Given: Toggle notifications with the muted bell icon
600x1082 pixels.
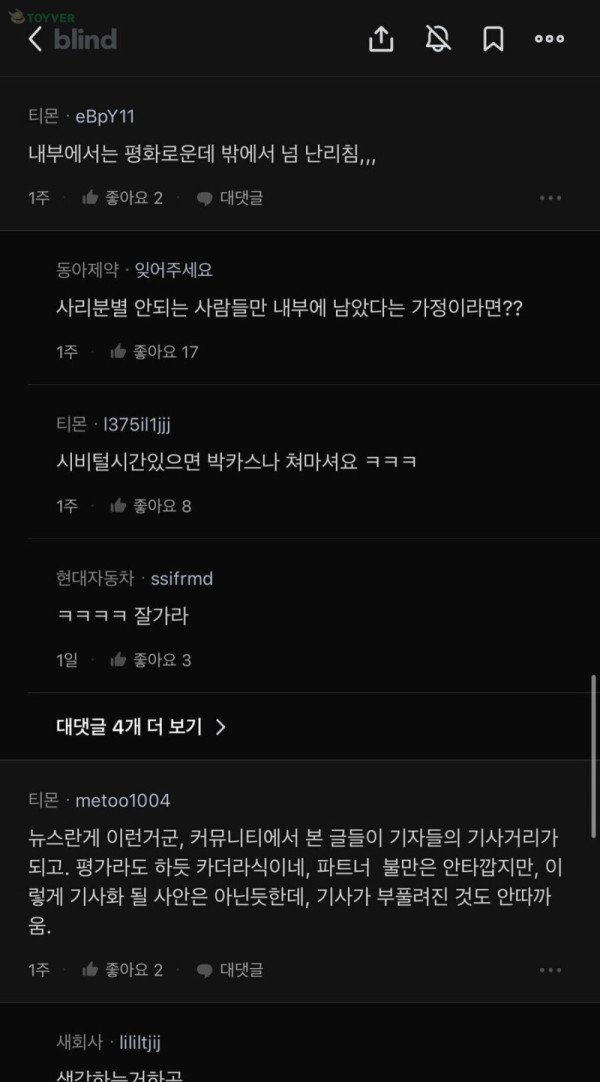Looking at the screenshot, I should coord(437,40).
